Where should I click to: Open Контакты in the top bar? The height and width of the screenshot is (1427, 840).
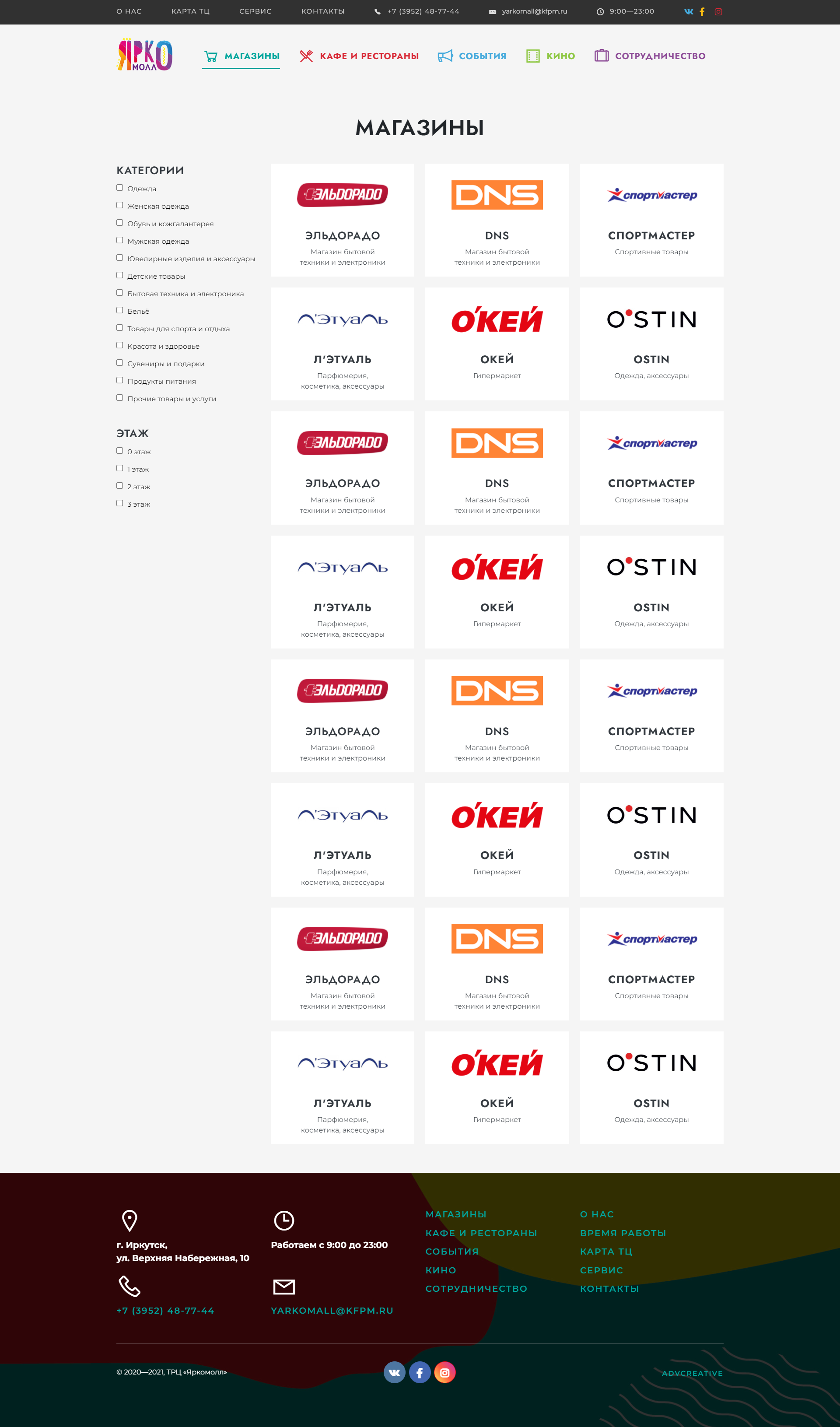pos(322,11)
